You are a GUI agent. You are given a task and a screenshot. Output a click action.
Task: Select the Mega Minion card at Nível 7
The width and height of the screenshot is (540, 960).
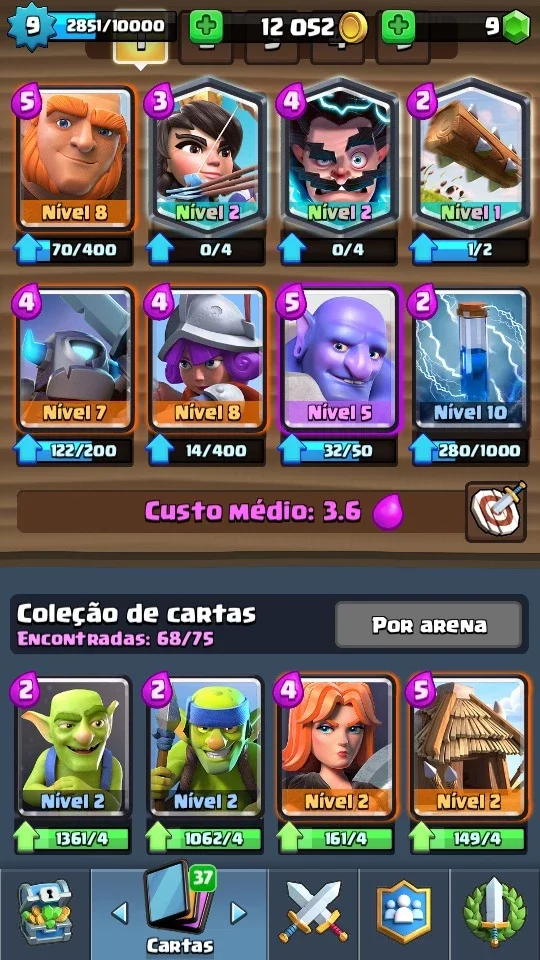click(x=75, y=359)
